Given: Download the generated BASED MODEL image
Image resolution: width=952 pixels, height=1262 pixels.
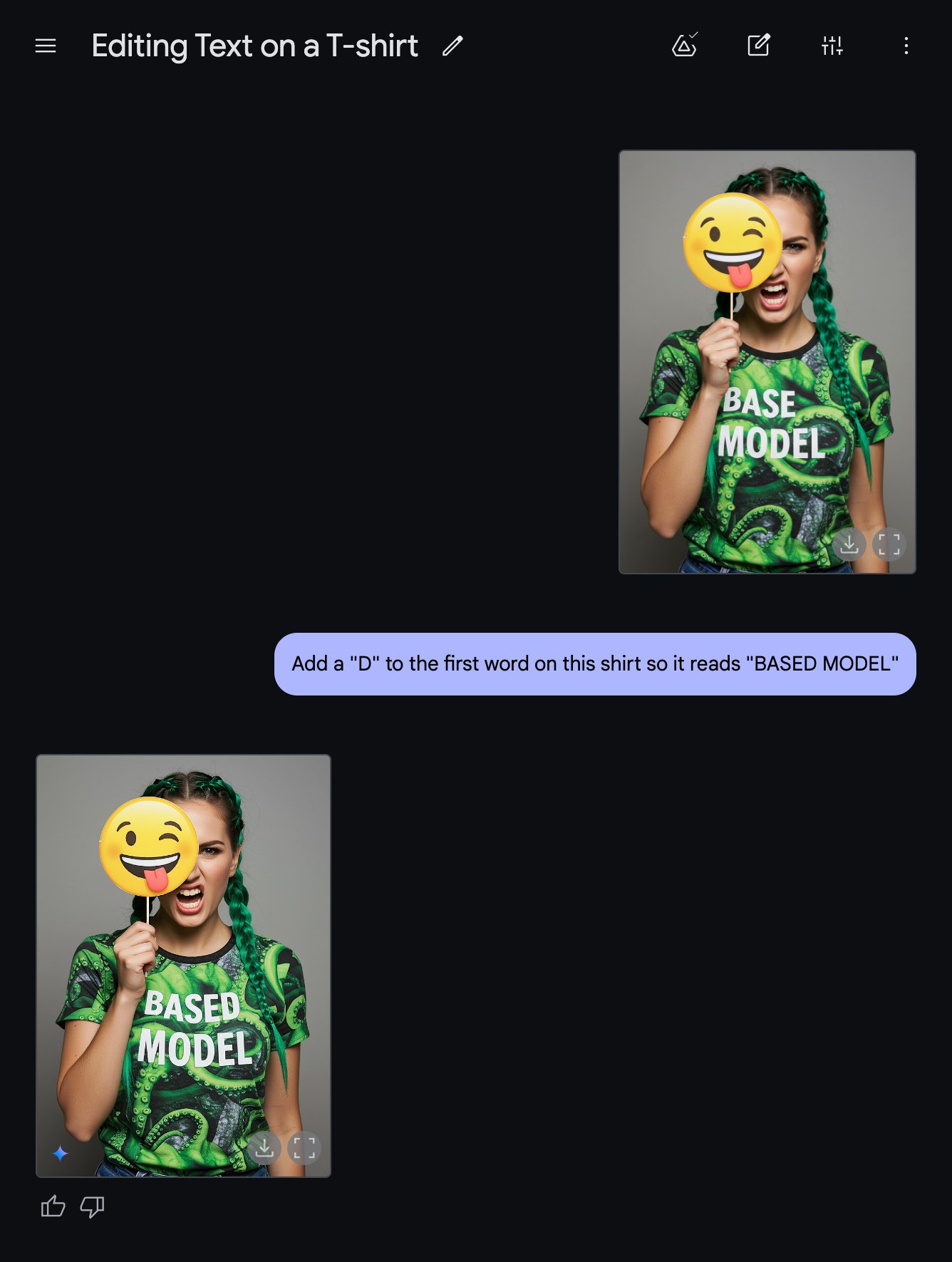Looking at the screenshot, I should (x=264, y=1147).
